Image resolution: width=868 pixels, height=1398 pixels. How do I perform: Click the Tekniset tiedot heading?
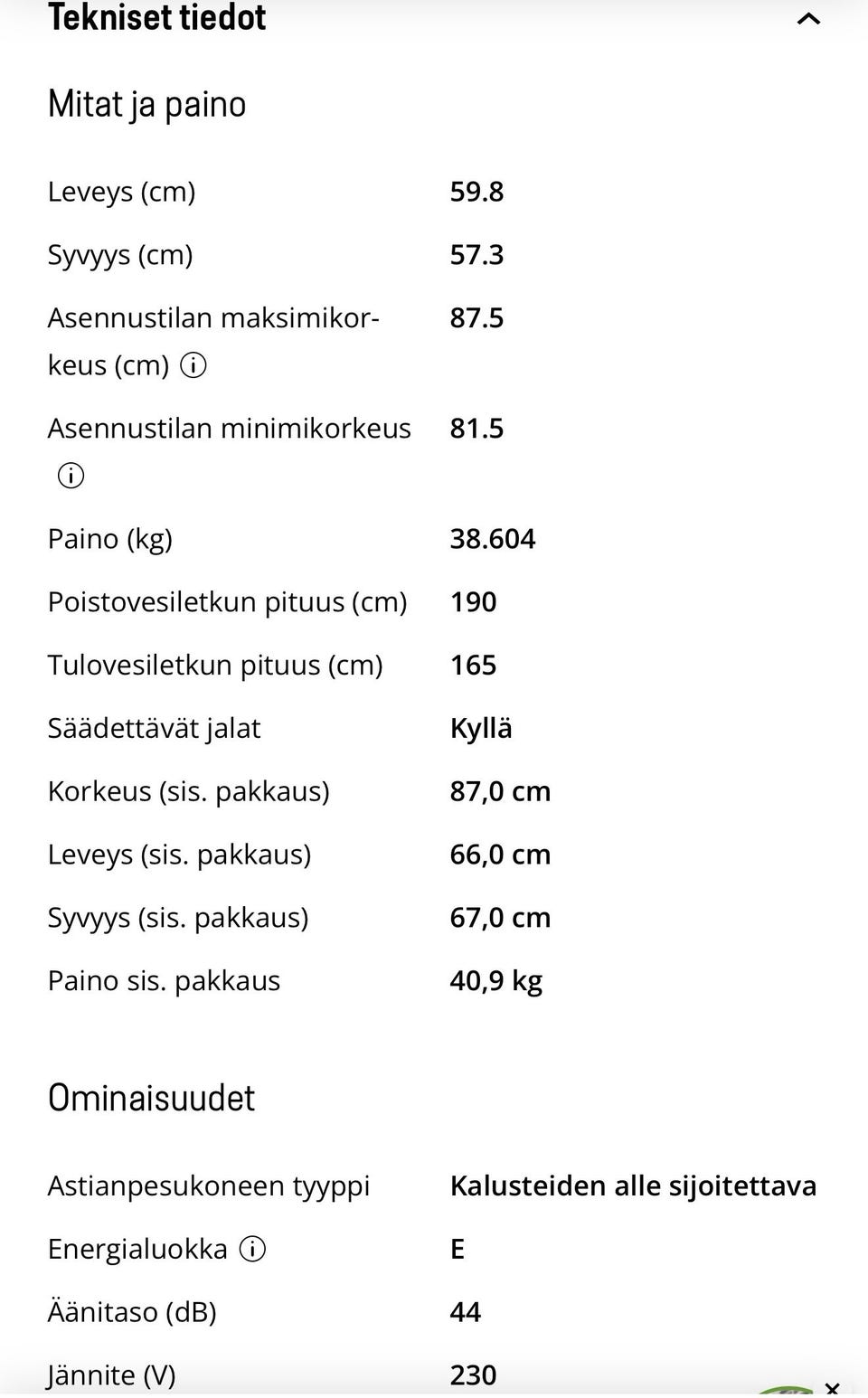pyautogui.click(x=157, y=18)
